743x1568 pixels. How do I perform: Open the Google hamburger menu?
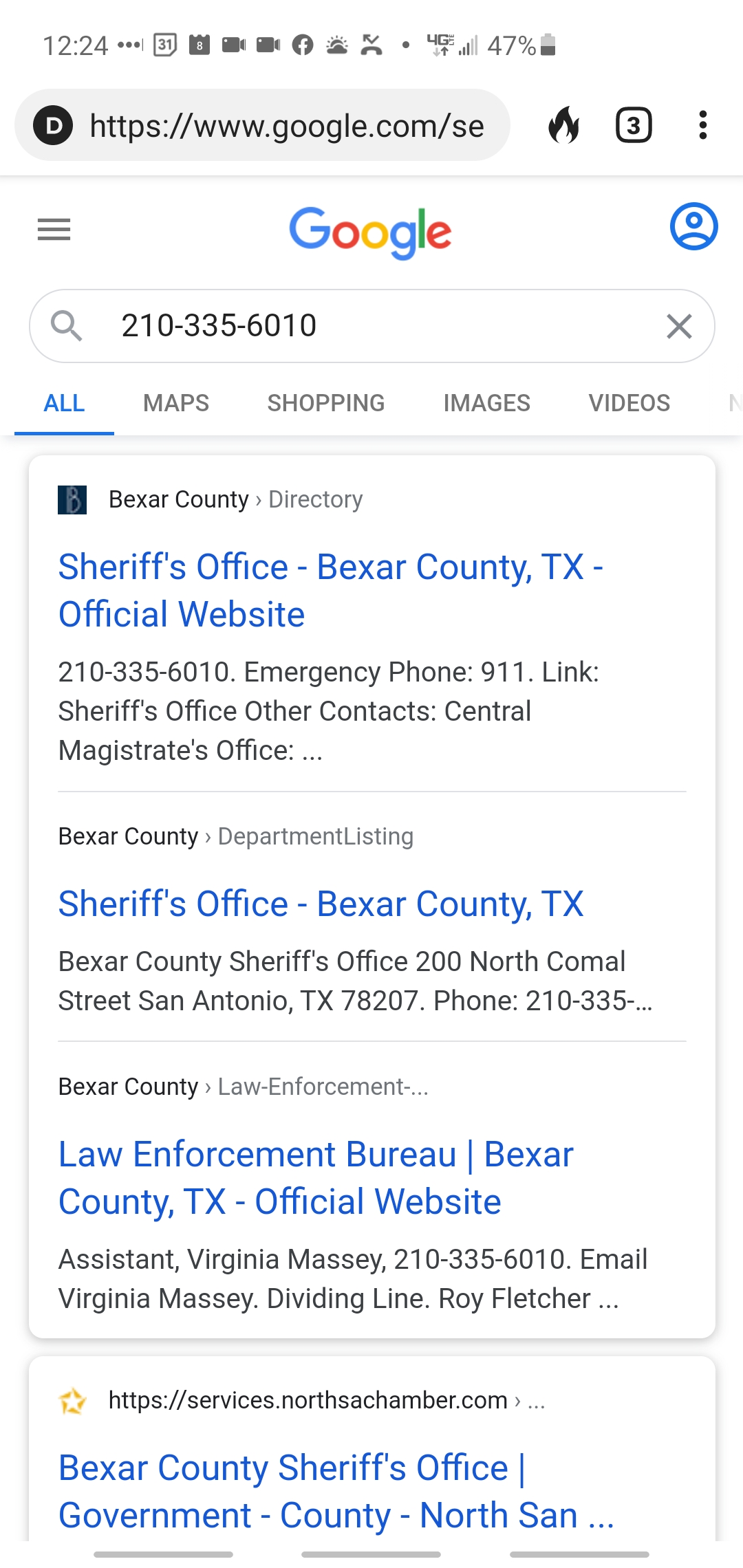click(54, 229)
